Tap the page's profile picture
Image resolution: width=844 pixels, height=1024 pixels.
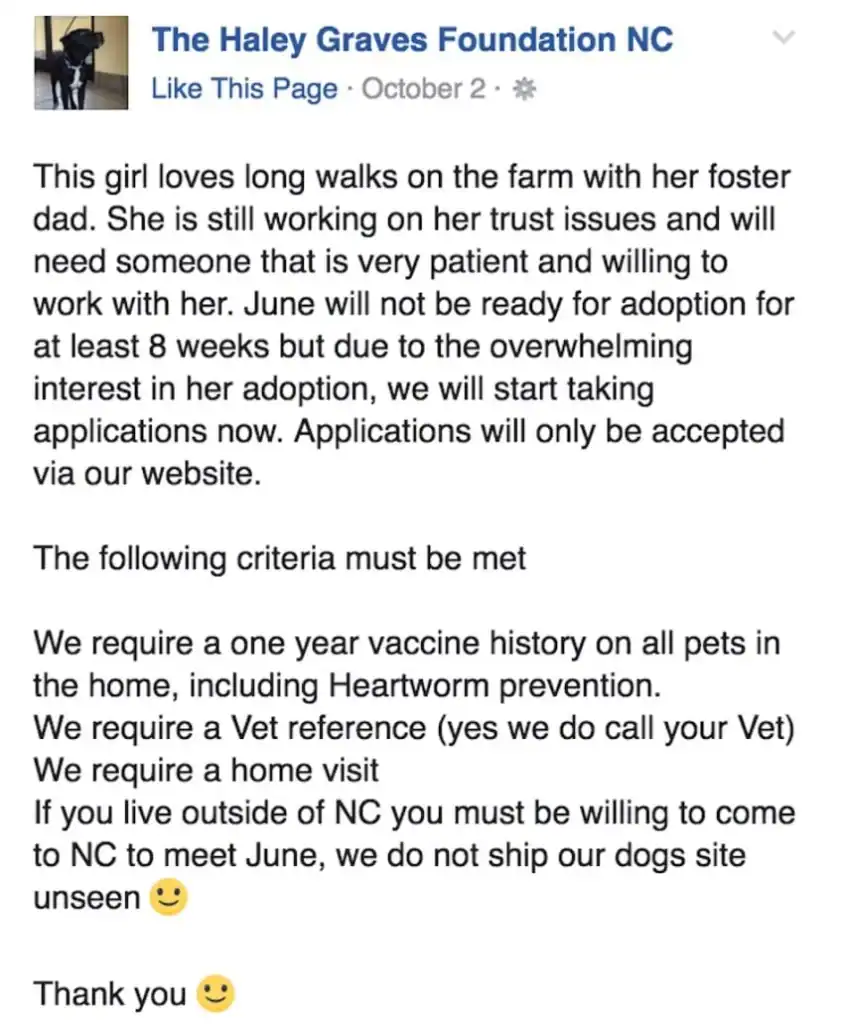tap(82, 63)
